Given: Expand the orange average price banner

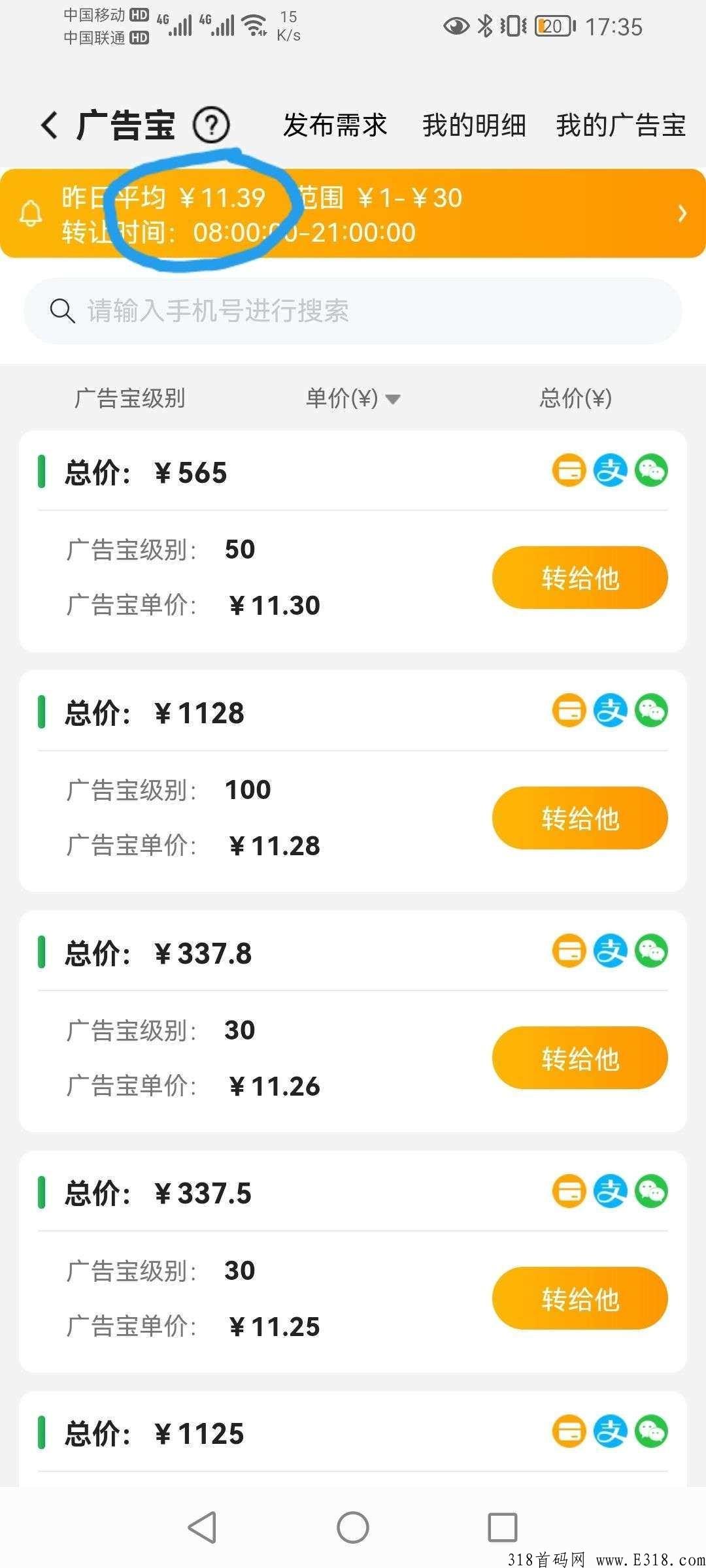Looking at the screenshot, I should coord(353,214).
